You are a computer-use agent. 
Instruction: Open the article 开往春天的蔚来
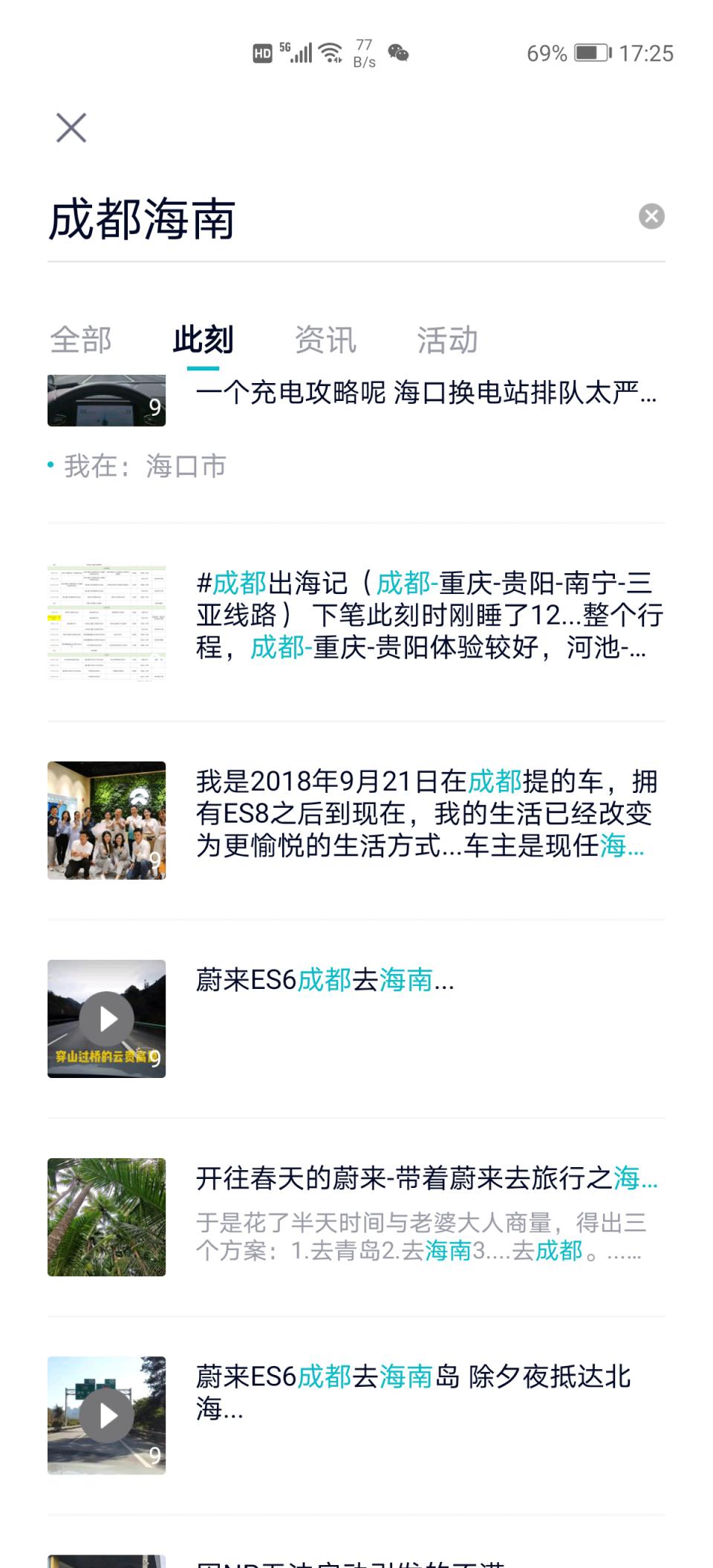tap(356, 1217)
